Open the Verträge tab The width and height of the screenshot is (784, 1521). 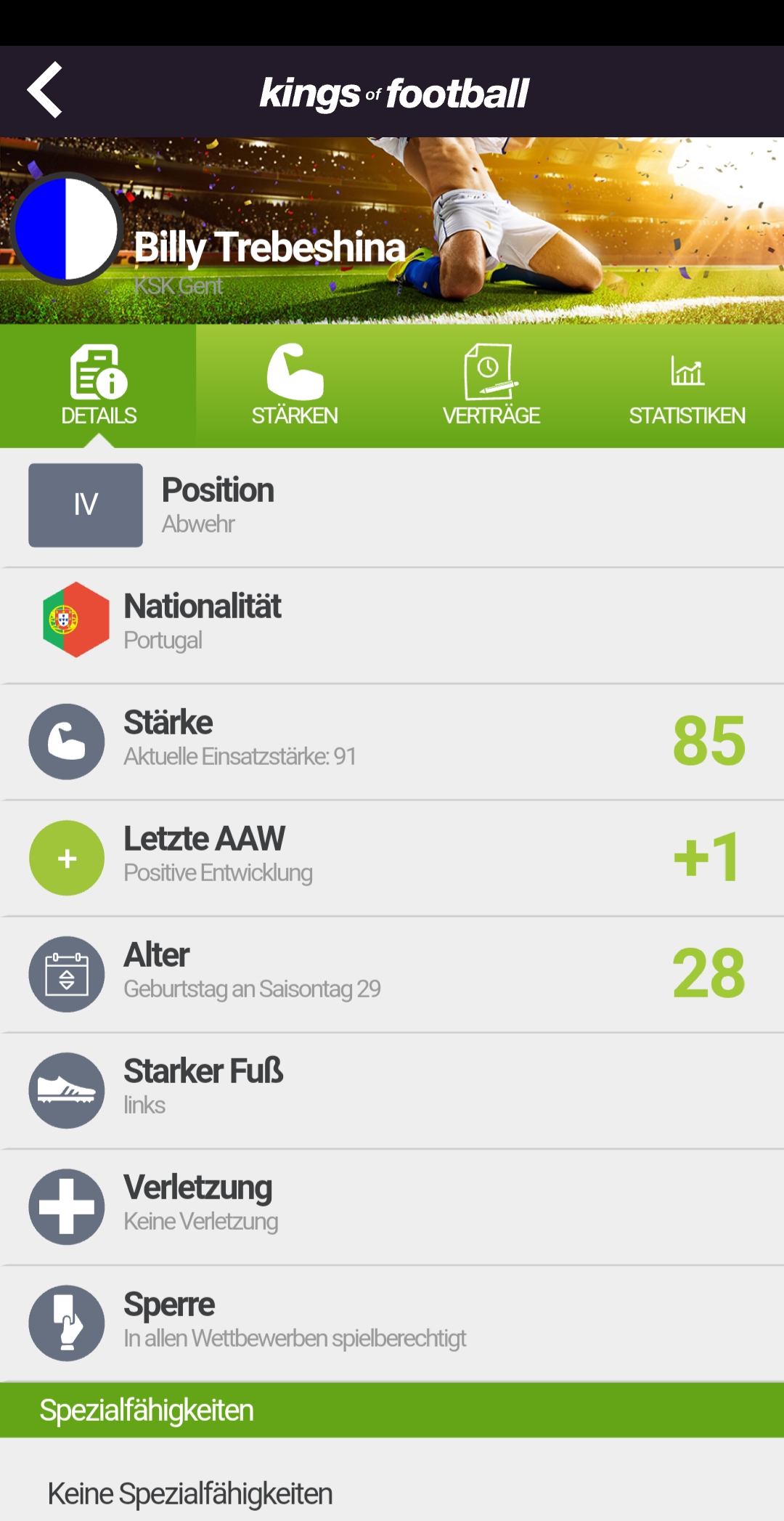pyautogui.click(x=491, y=386)
